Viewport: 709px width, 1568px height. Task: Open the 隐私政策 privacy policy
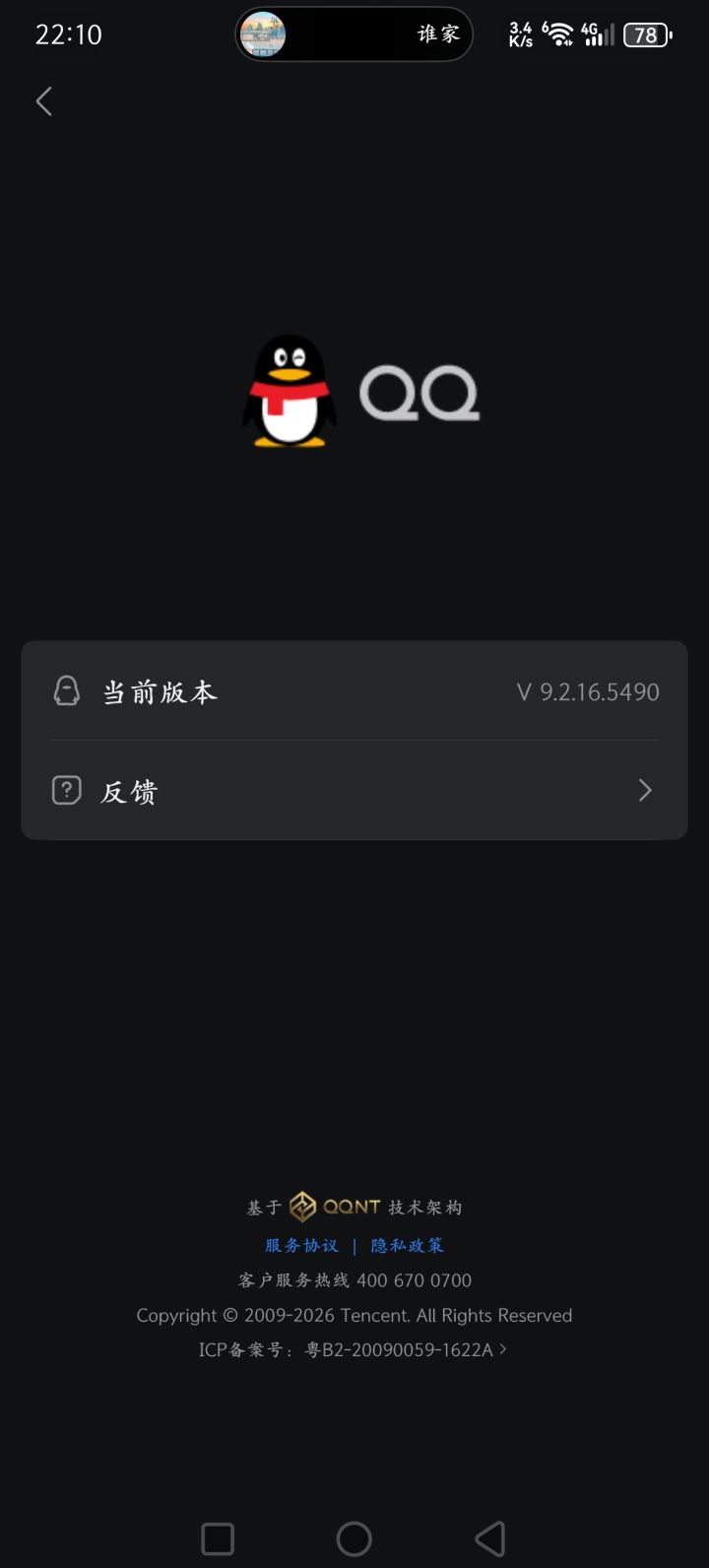(406, 1244)
